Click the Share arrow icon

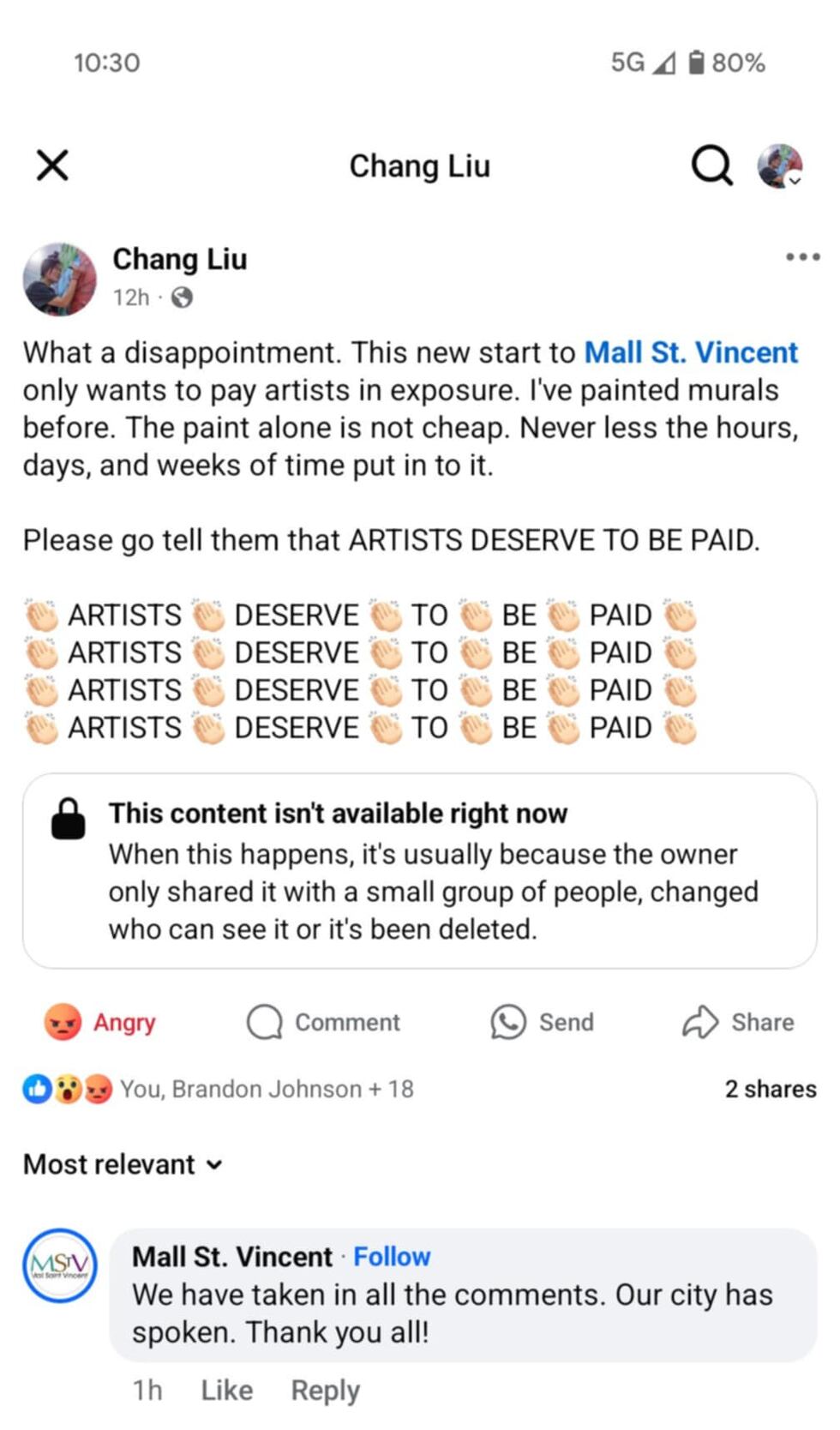(699, 1022)
